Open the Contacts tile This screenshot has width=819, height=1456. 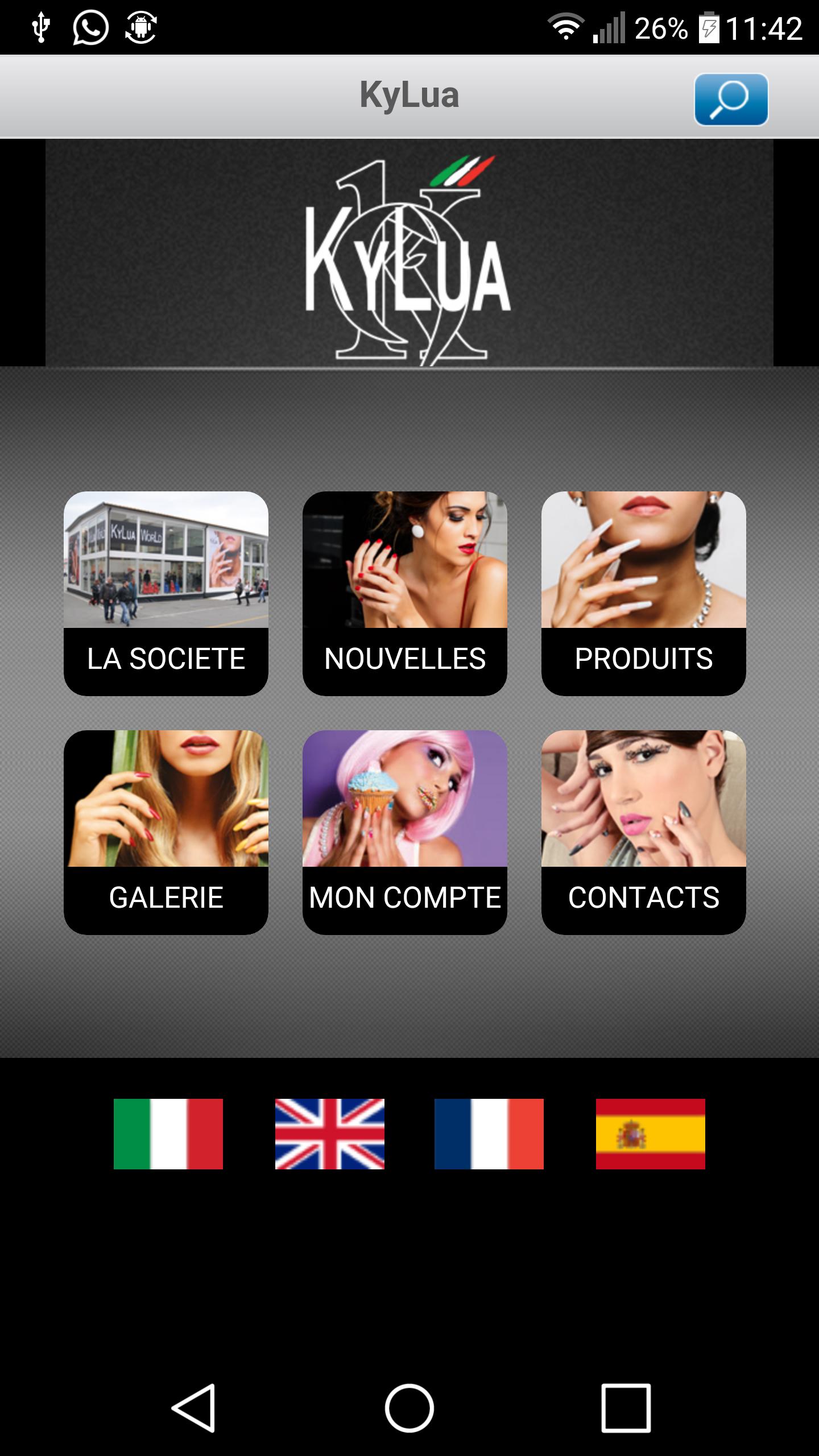pos(643,832)
